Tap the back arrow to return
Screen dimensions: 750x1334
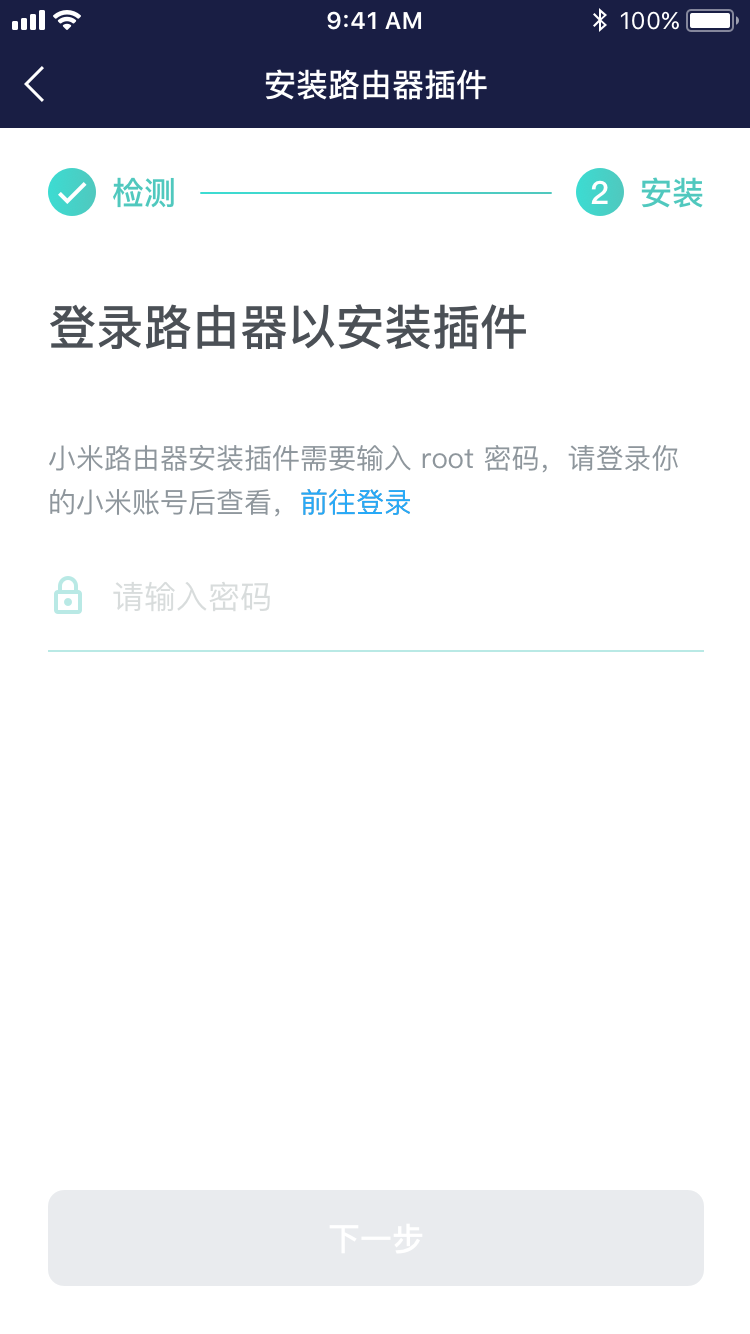pos(35,85)
